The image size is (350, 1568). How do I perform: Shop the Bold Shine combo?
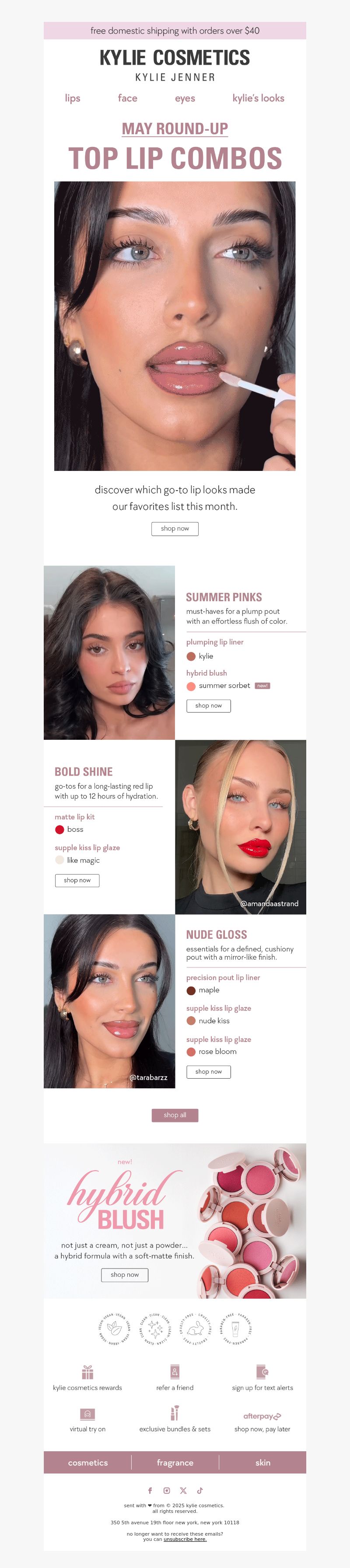77,880
